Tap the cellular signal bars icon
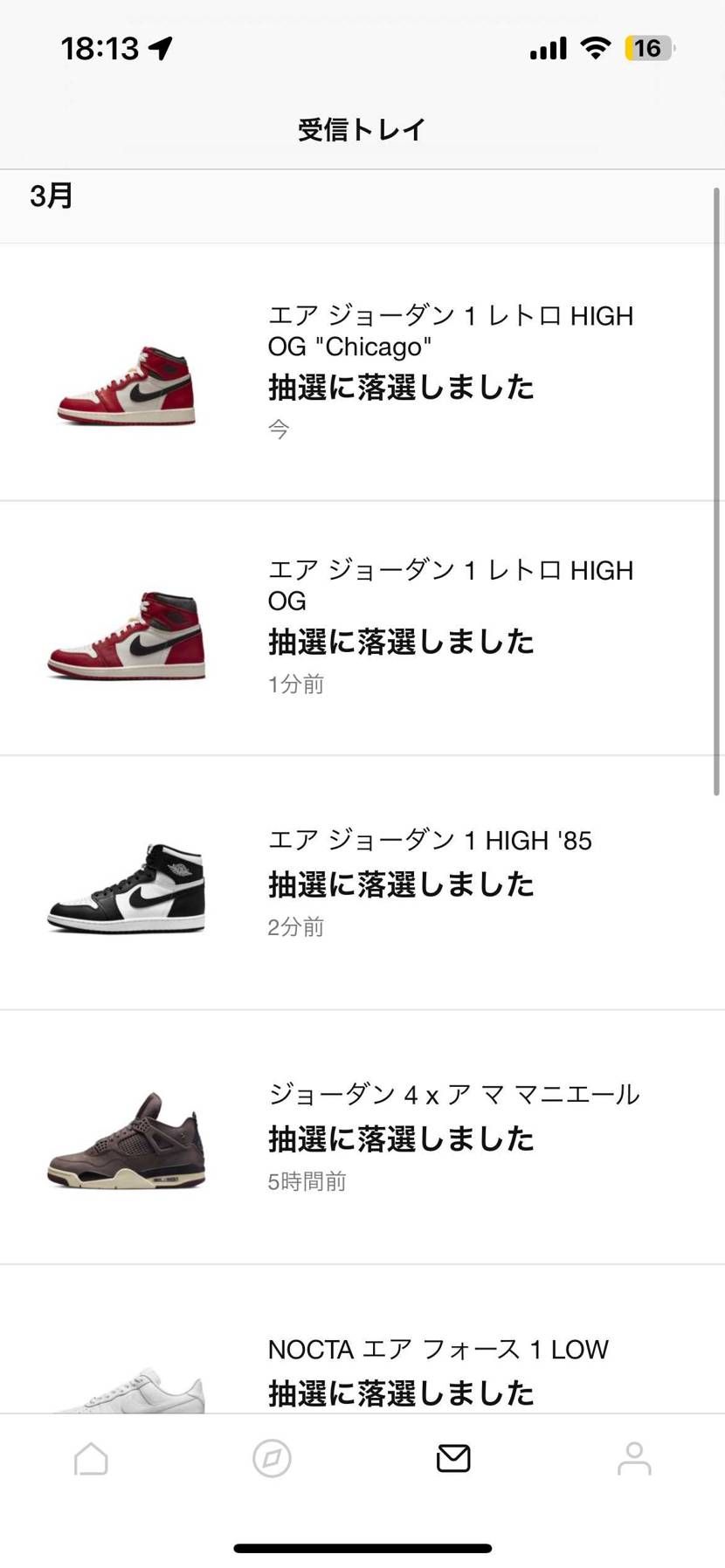 click(x=548, y=50)
